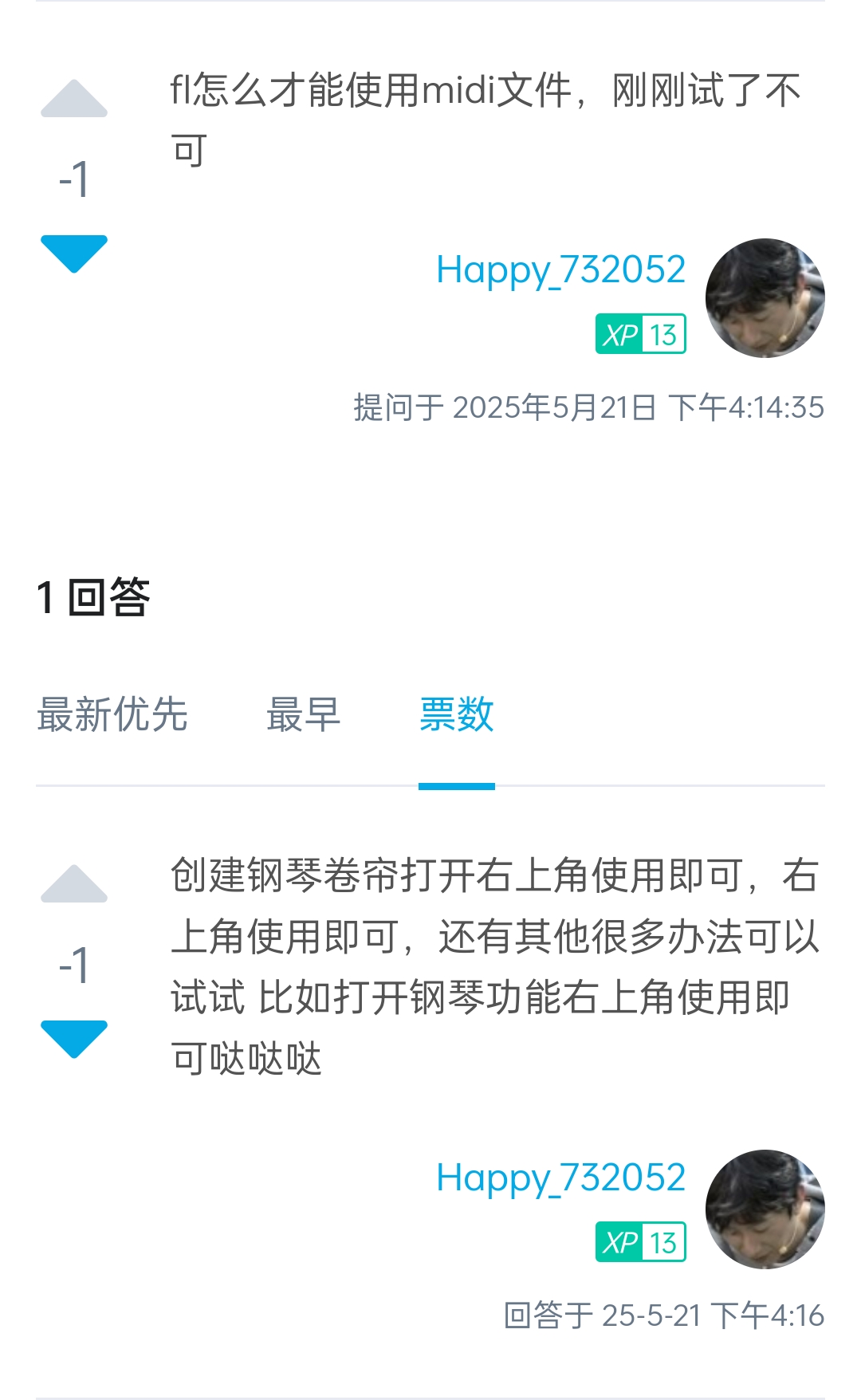861x1400 pixels.
Task: Downvote the answer about 钢琴卷帘
Action: tap(73, 1038)
